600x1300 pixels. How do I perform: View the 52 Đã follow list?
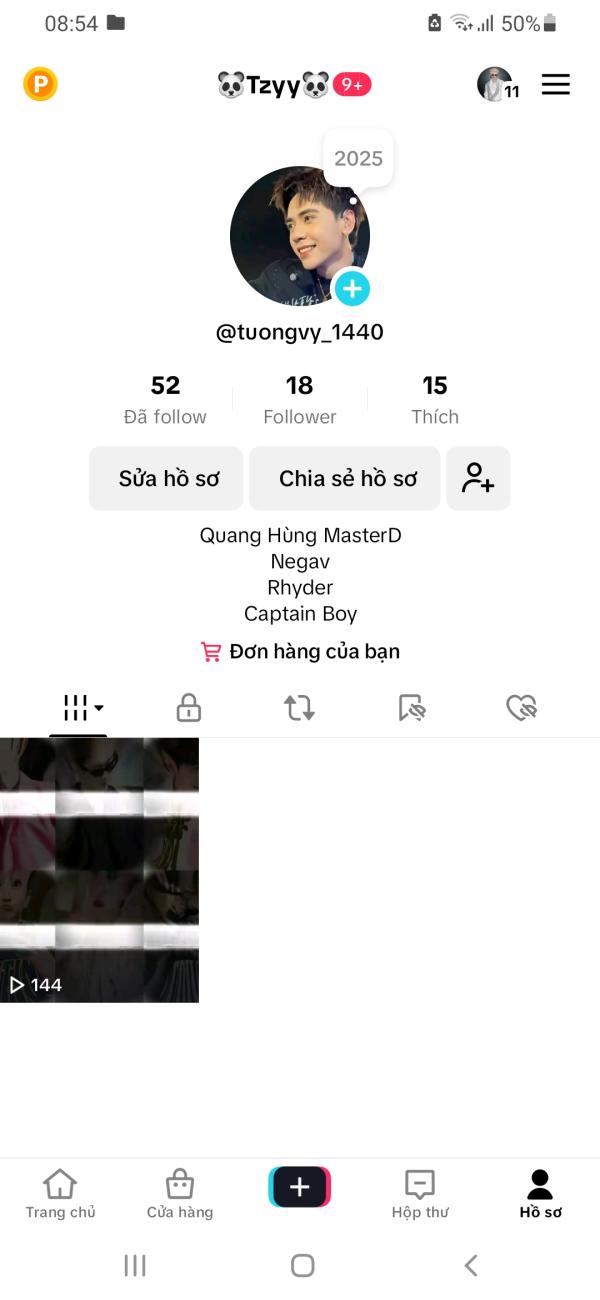tap(165, 399)
